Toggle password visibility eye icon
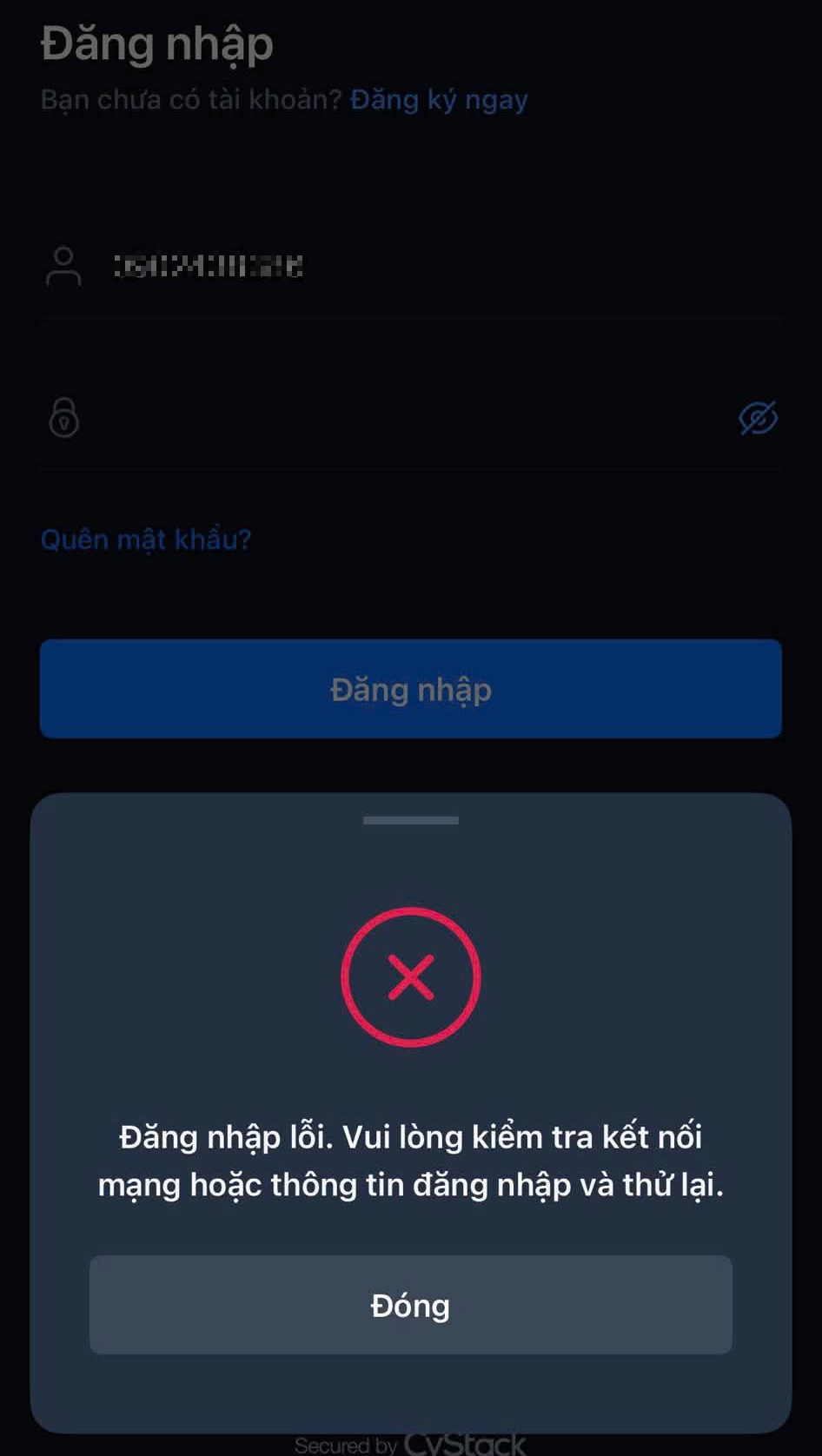 pos(758,418)
